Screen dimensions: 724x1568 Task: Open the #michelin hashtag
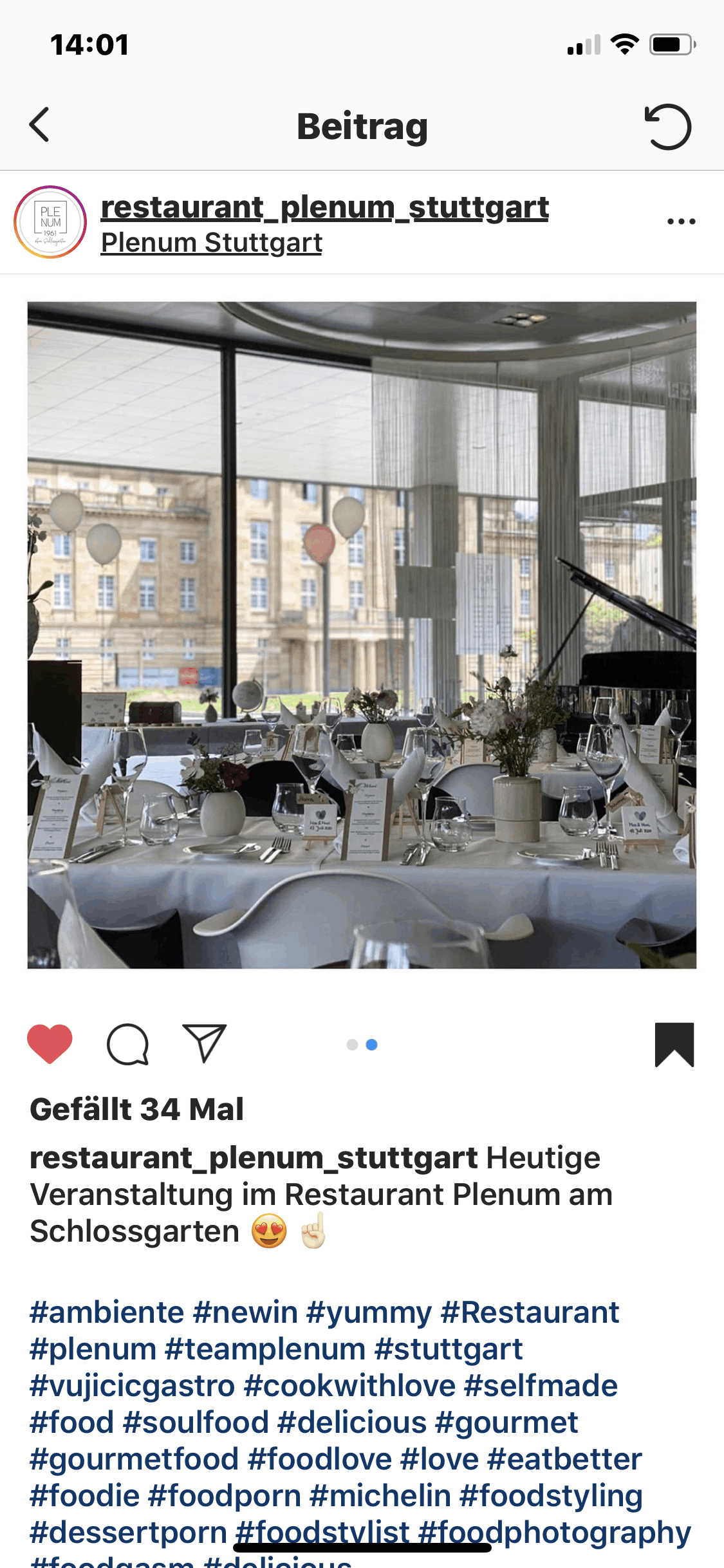[x=380, y=1495]
